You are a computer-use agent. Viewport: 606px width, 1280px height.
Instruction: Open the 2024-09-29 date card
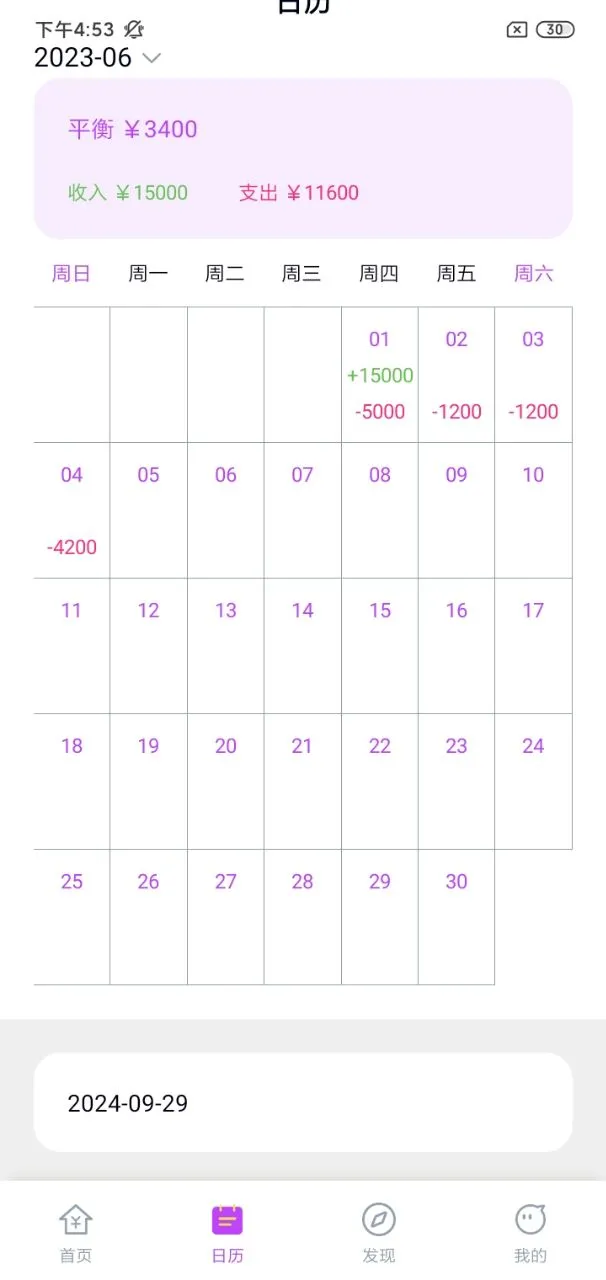tap(303, 1102)
